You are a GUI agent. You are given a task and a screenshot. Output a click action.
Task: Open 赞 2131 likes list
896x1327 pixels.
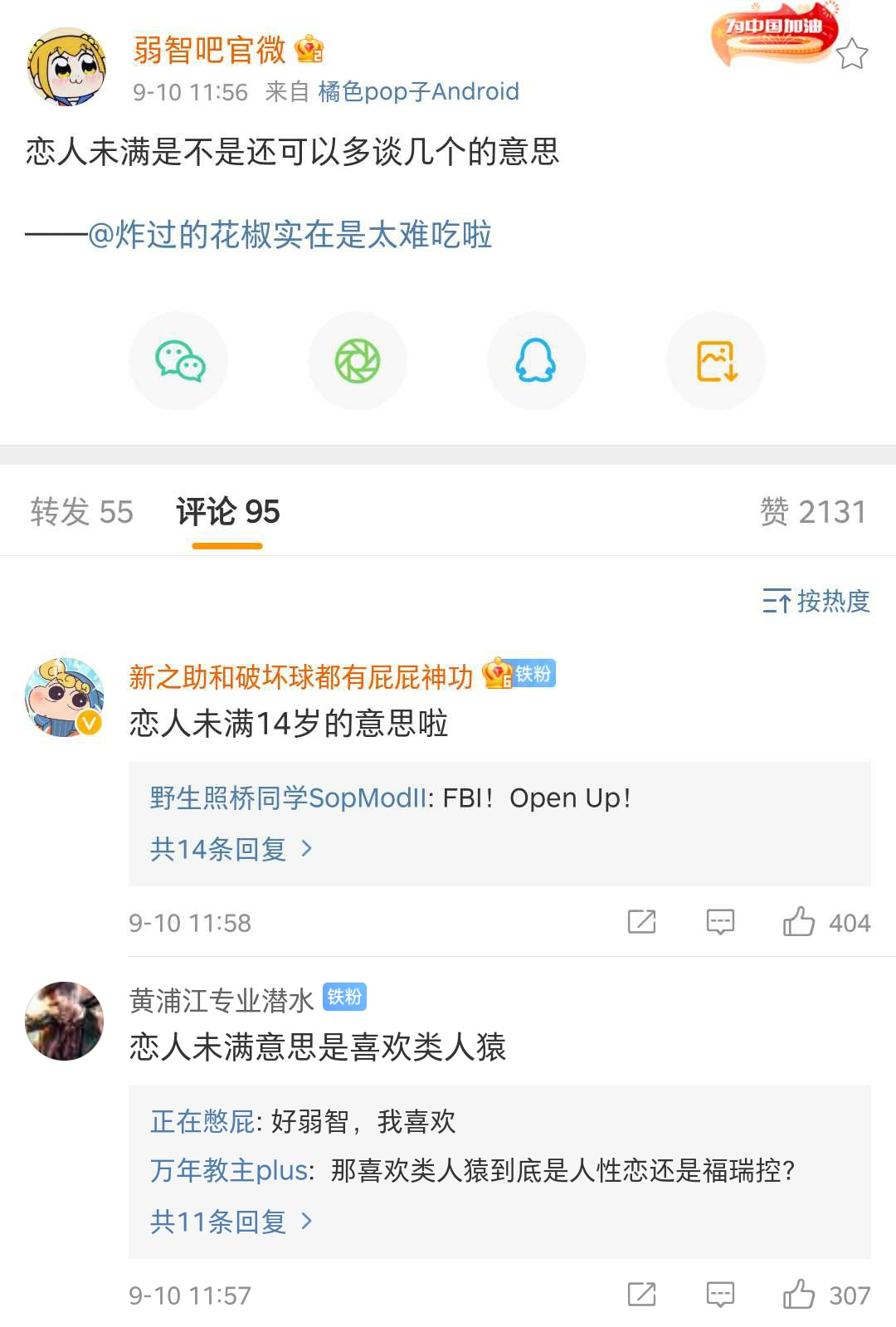tap(812, 512)
